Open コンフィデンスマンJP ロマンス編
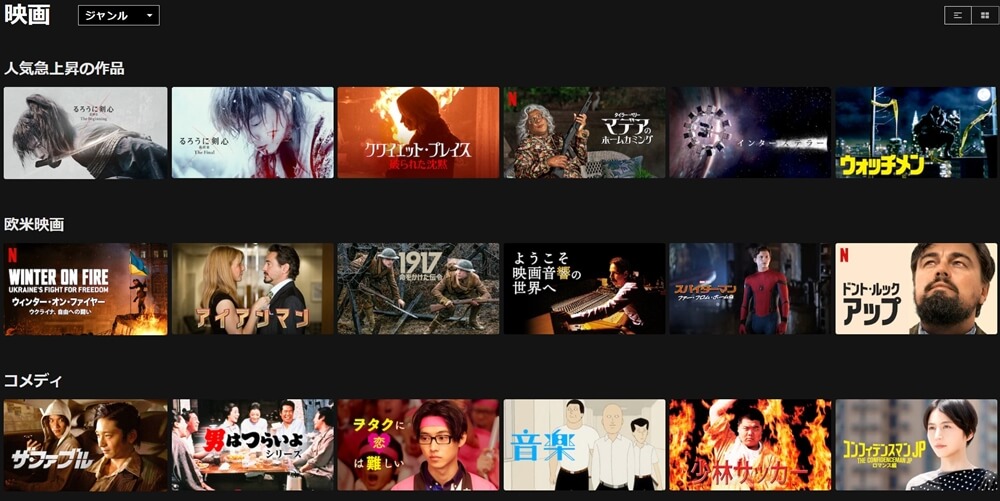 pyautogui.click(x=916, y=445)
